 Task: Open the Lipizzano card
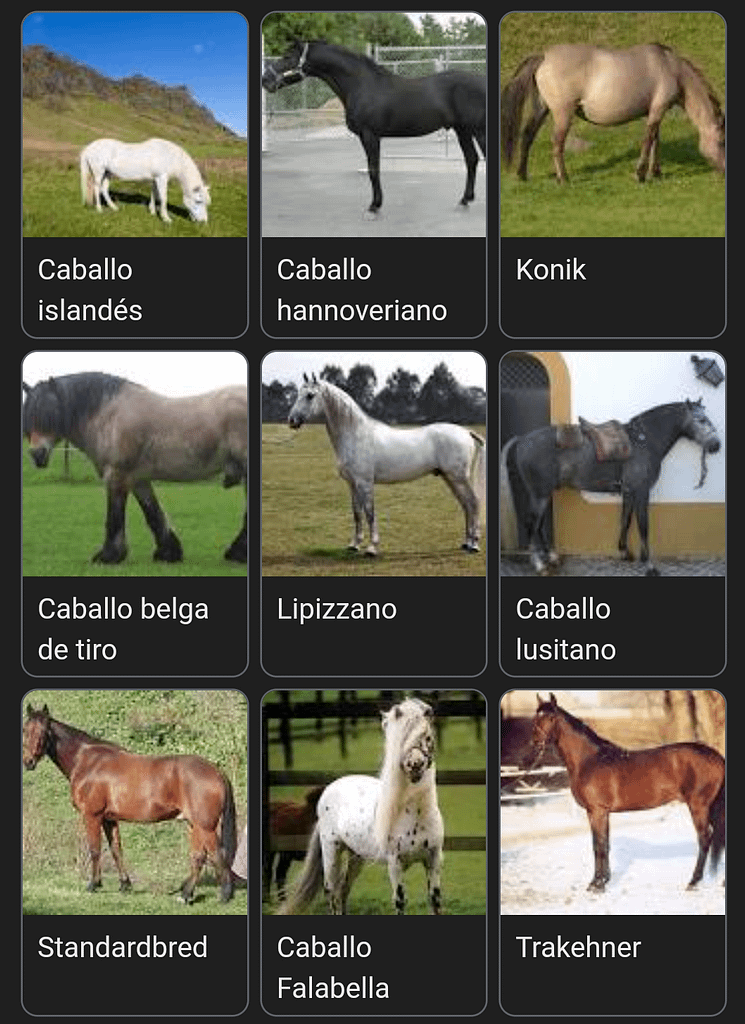point(373,514)
